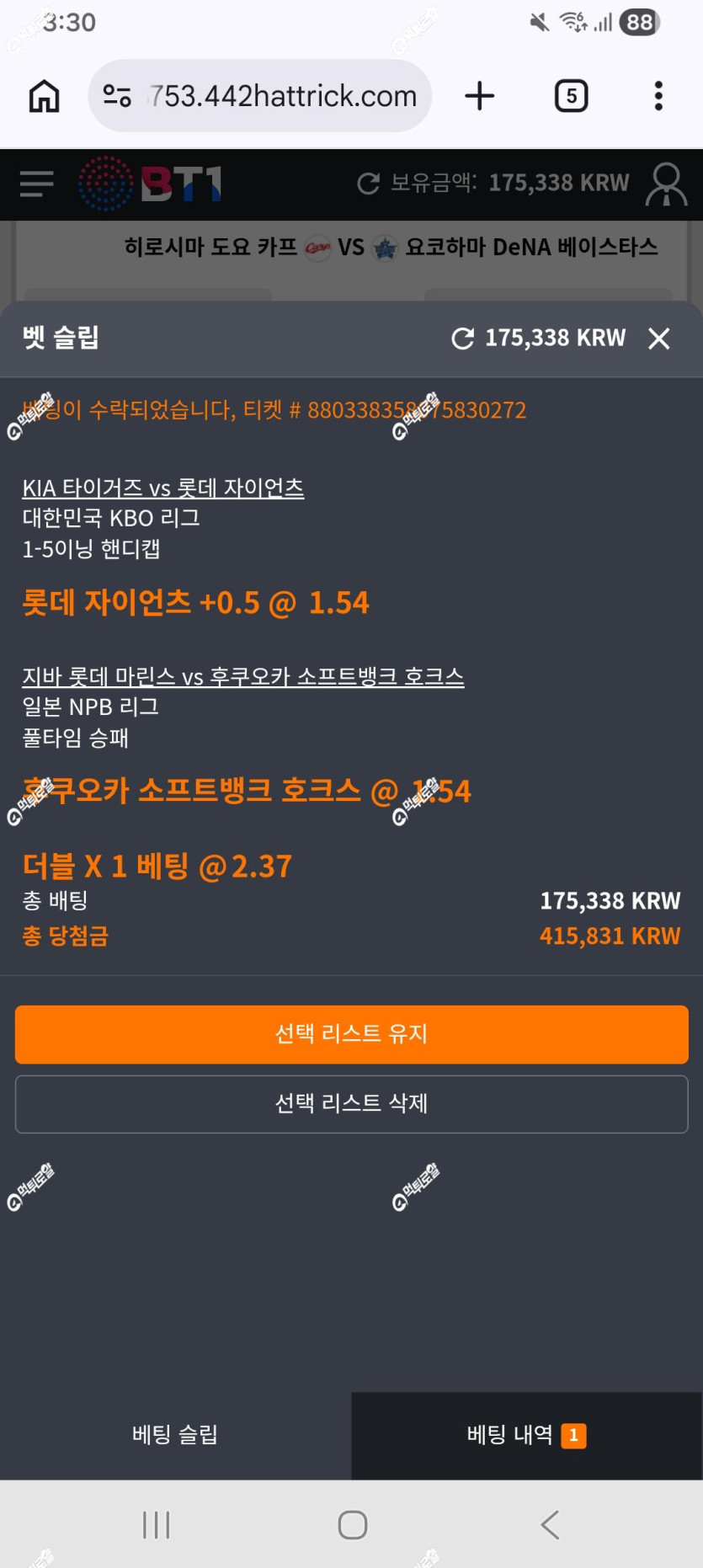Tap 선택 리스트 삭제 button
The height and width of the screenshot is (1568, 703).
[x=352, y=1104]
